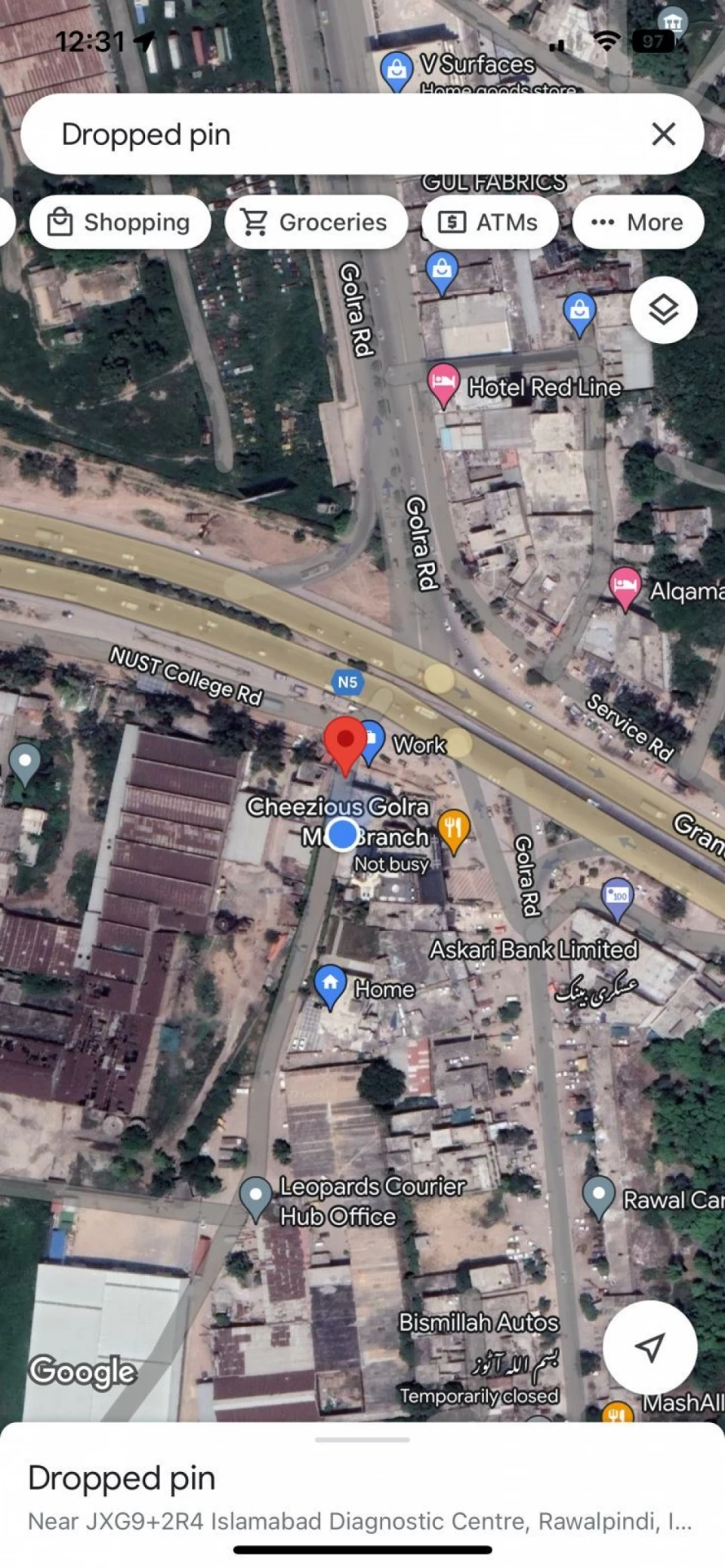This screenshot has height=1568, width=725.
Task: Filter map by Shopping
Action: (x=120, y=222)
